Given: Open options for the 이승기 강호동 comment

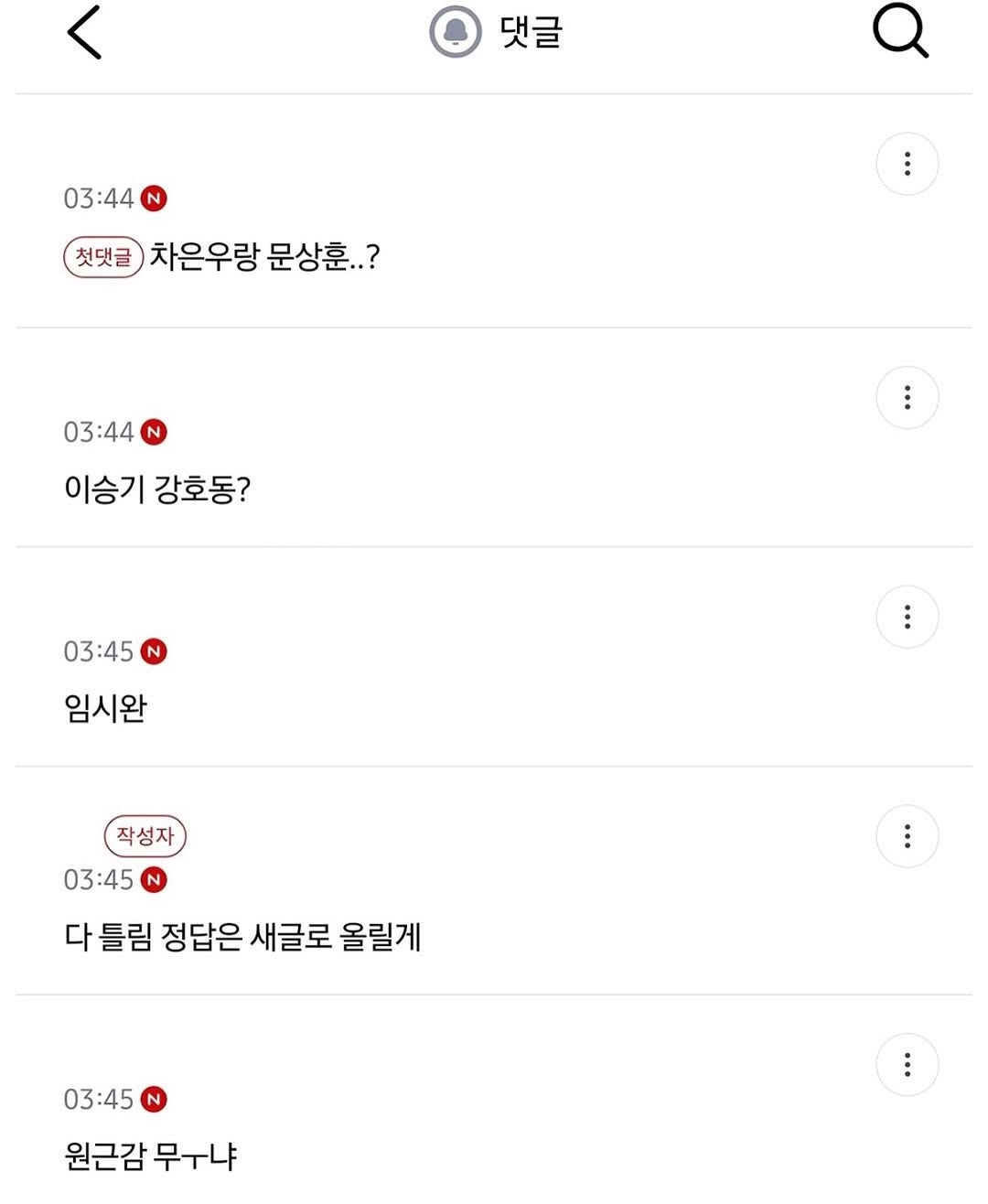Looking at the screenshot, I should coord(907,397).
